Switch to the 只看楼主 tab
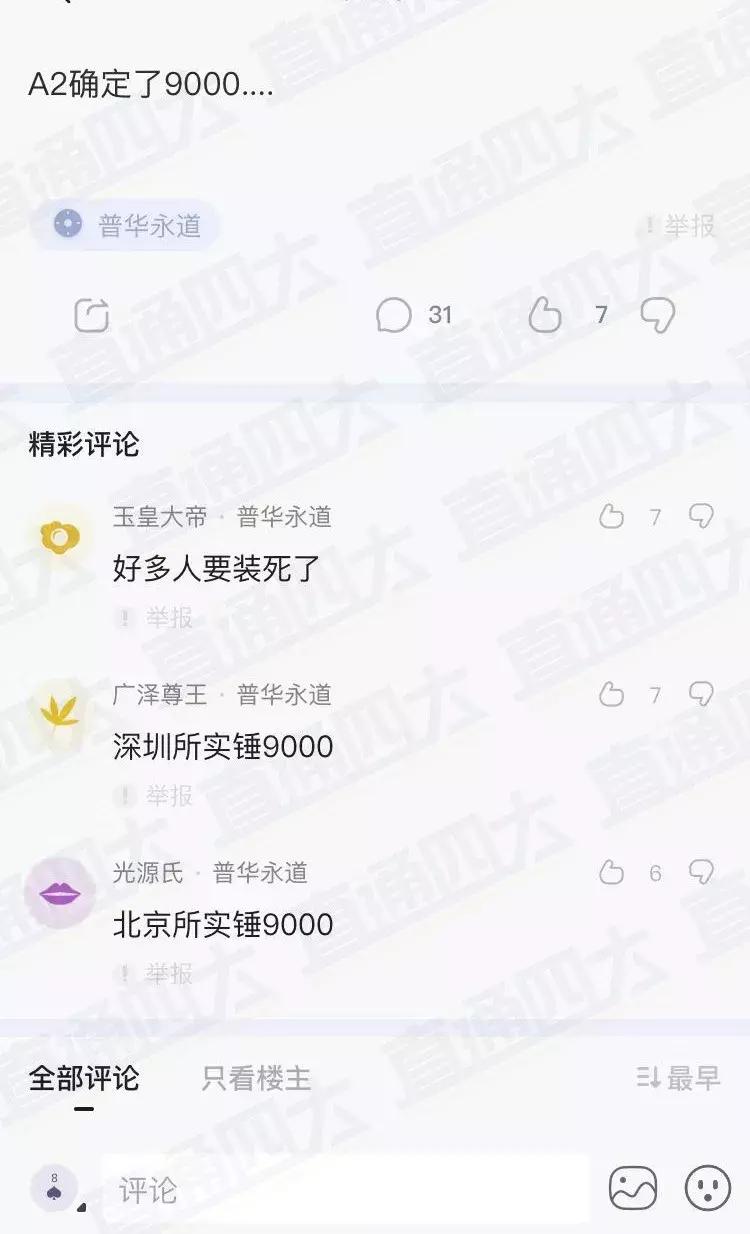This screenshot has width=750, height=1234. click(256, 1079)
